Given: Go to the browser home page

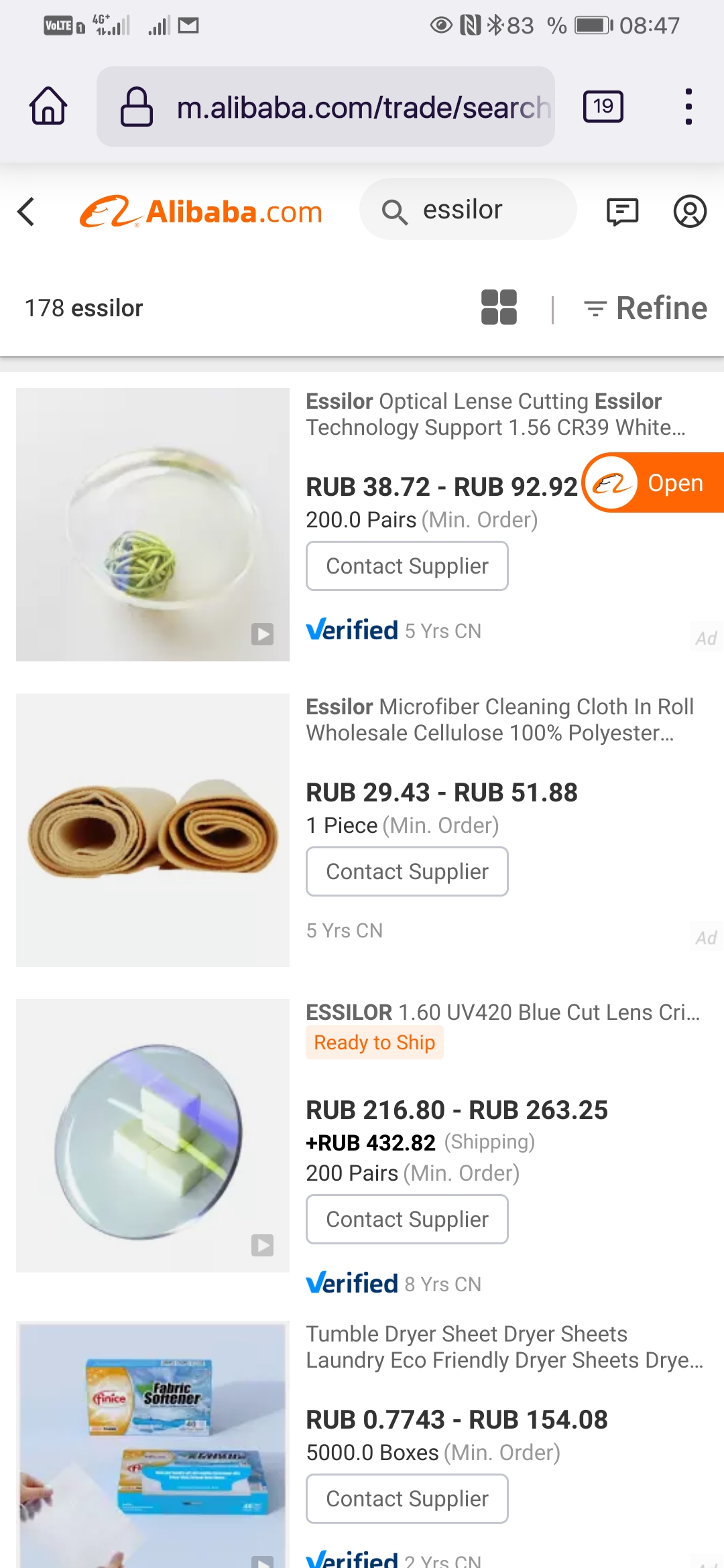Looking at the screenshot, I should pyautogui.click(x=48, y=106).
